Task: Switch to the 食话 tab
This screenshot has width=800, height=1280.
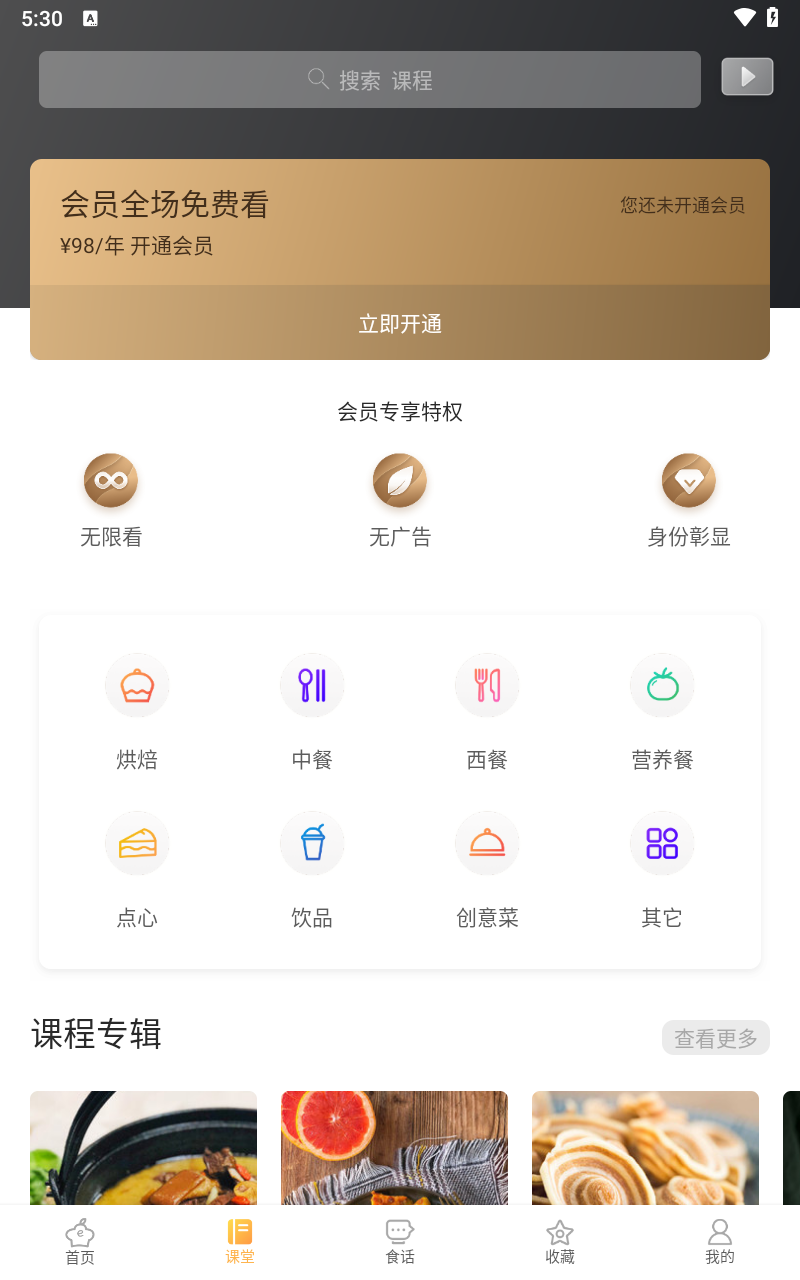Action: (400, 1242)
